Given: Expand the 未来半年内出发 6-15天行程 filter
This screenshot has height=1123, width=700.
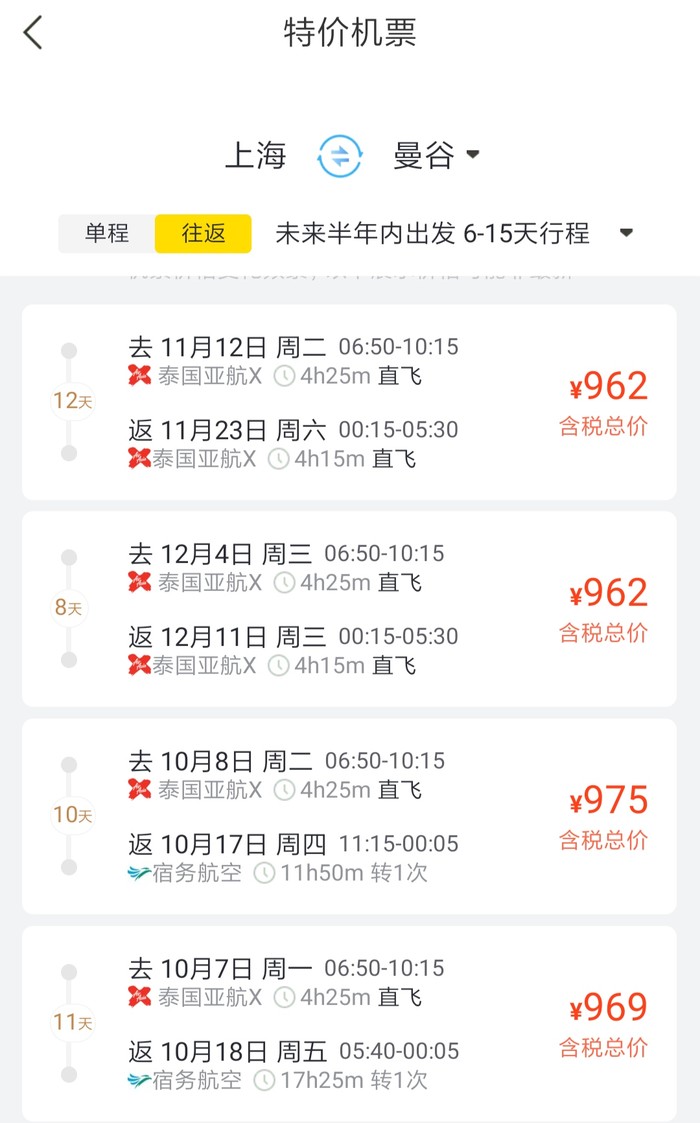Looking at the screenshot, I should [455, 234].
